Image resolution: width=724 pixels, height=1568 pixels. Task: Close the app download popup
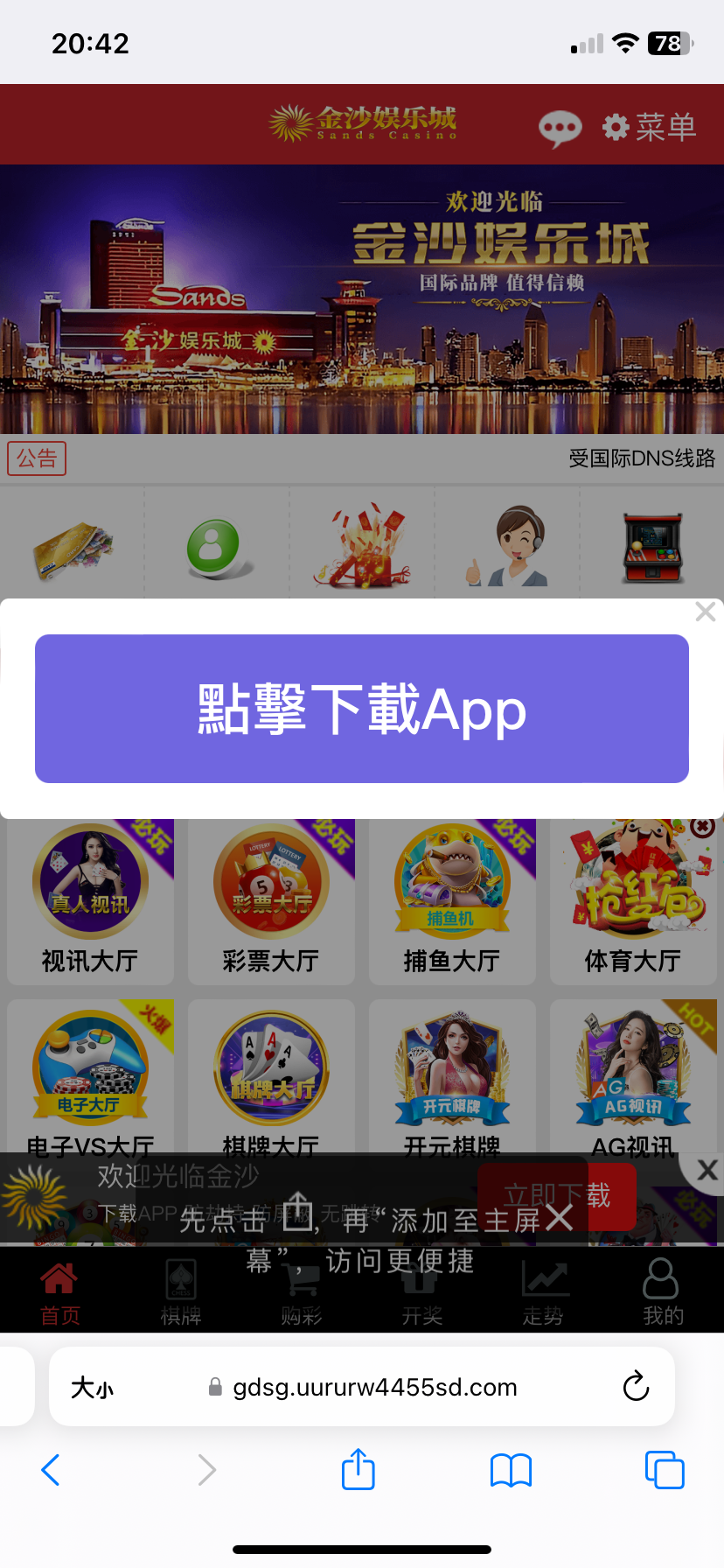pyautogui.click(x=706, y=612)
